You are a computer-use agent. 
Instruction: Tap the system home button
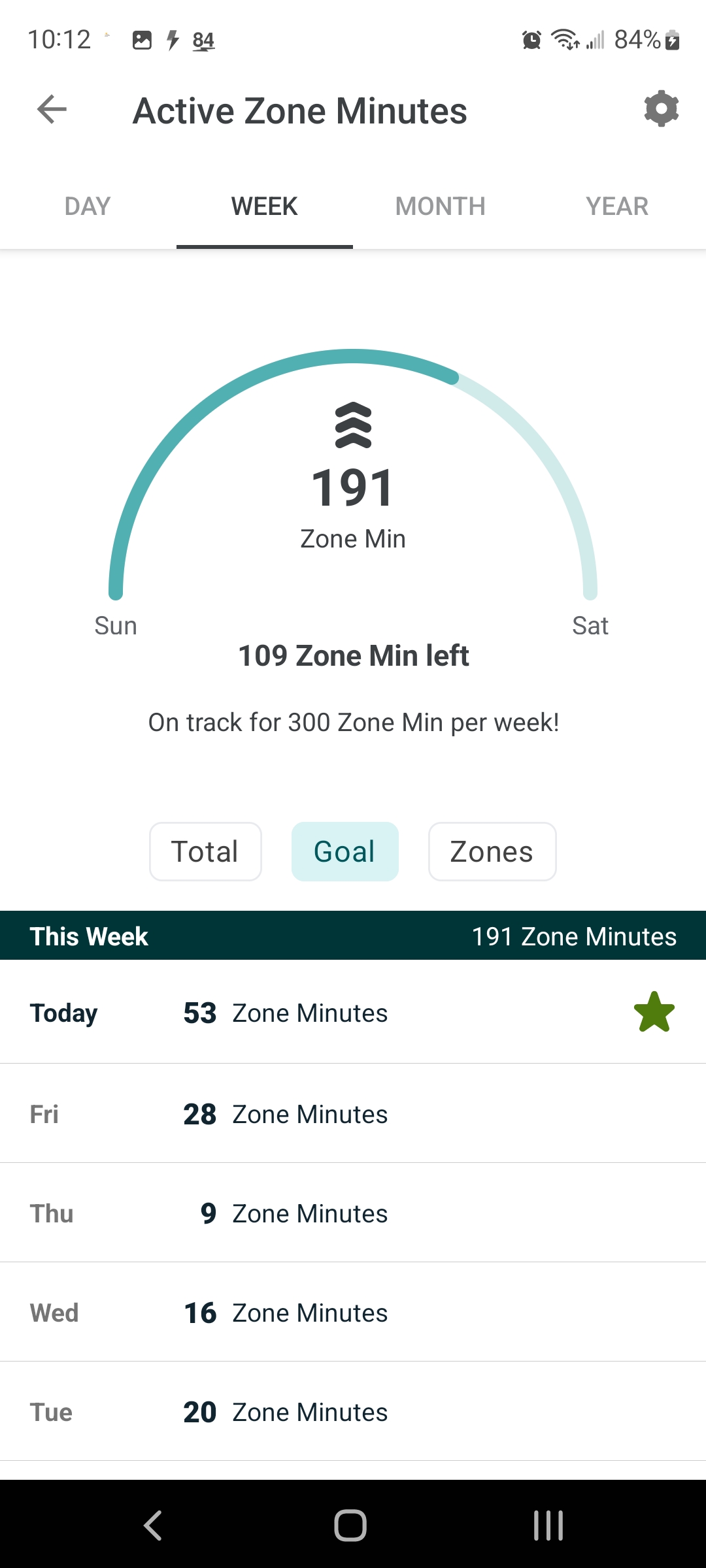tap(350, 1526)
